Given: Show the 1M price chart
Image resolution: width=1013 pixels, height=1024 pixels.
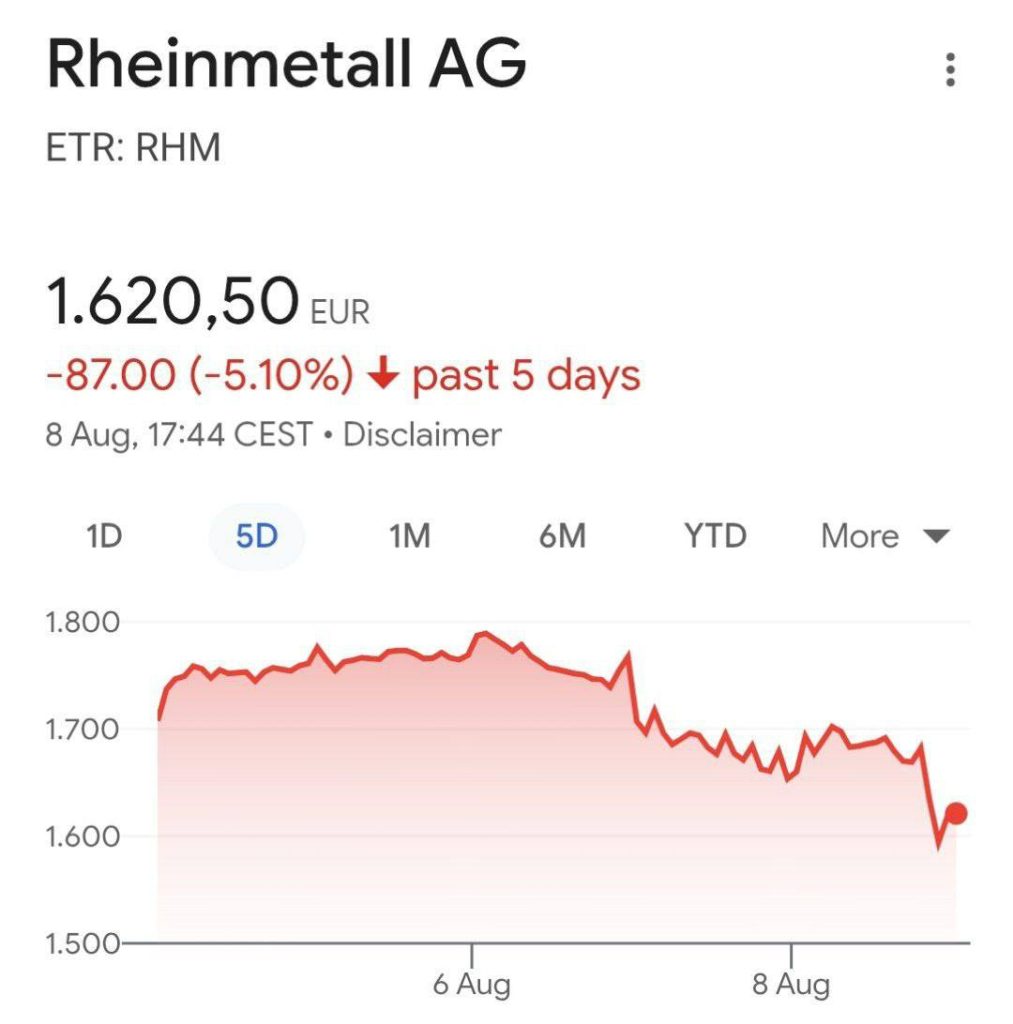Looking at the screenshot, I should click(x=409, y=537).
